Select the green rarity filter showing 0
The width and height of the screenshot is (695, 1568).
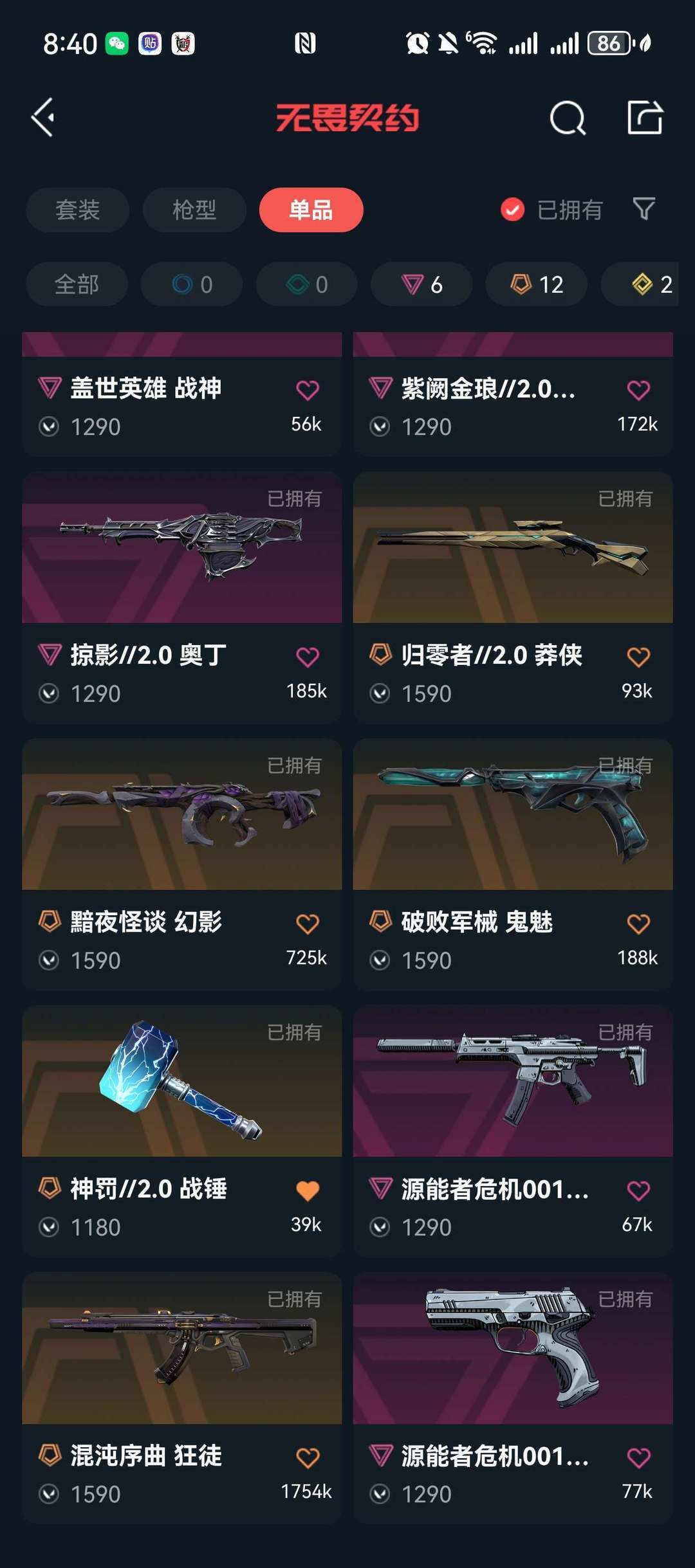pos(306,284)
